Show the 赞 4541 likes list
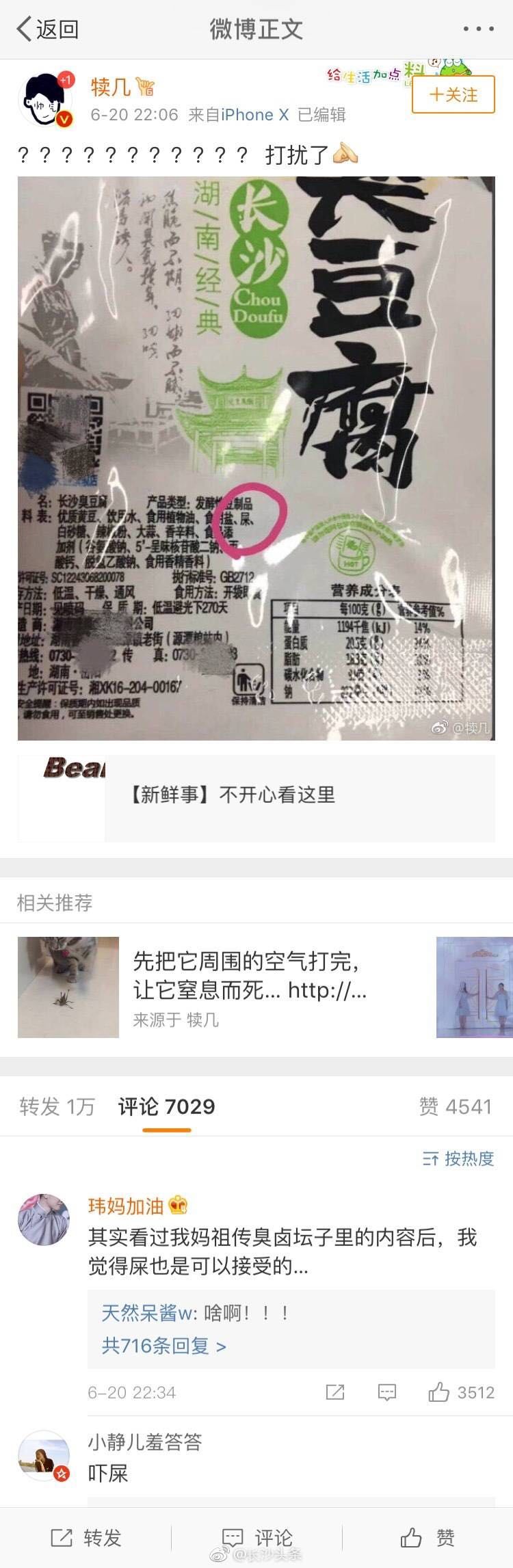The height and width of the screenshot is (1568, 513). [x=455, y=1106]
